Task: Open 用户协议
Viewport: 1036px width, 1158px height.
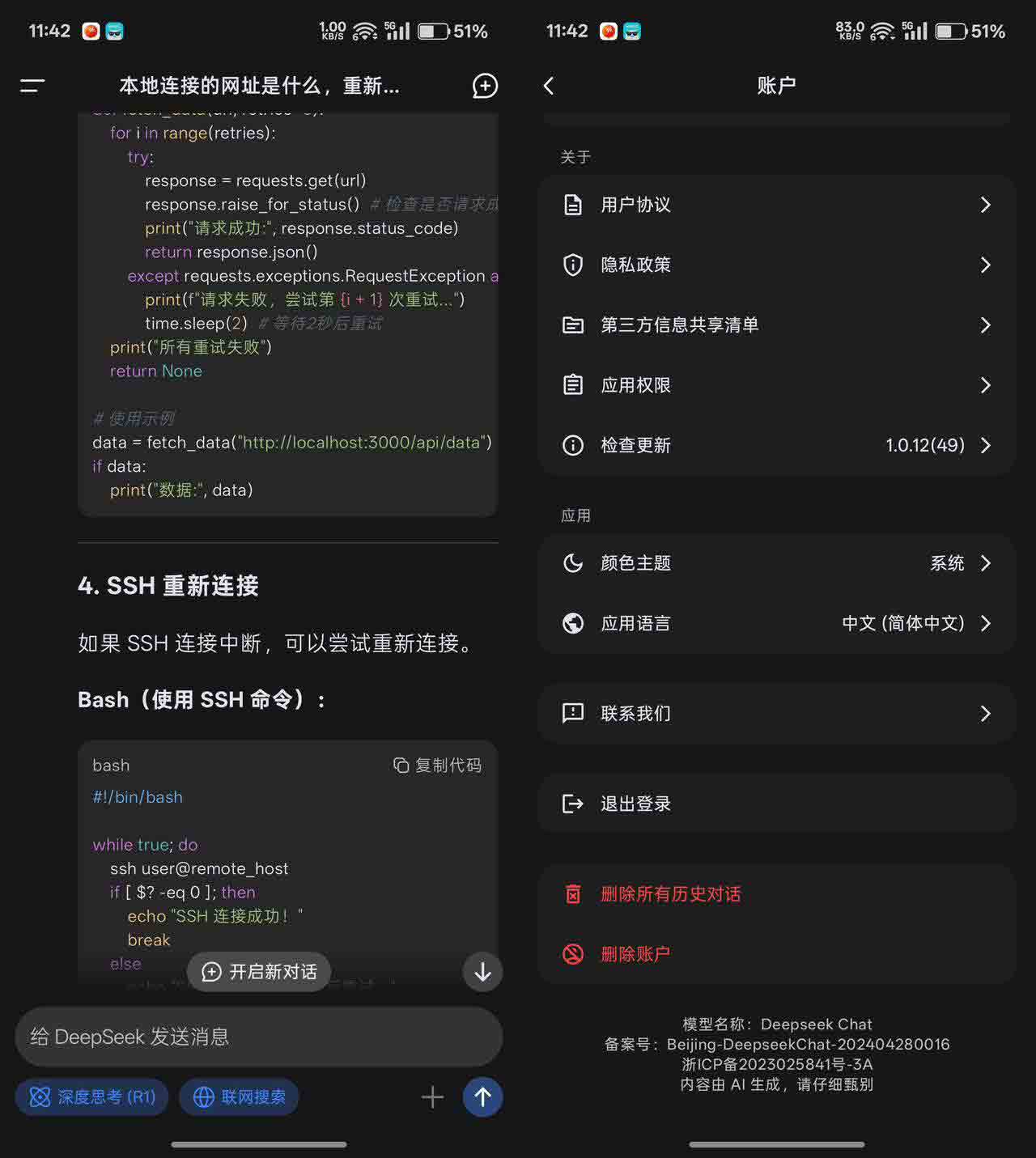Action: [775, 205]
